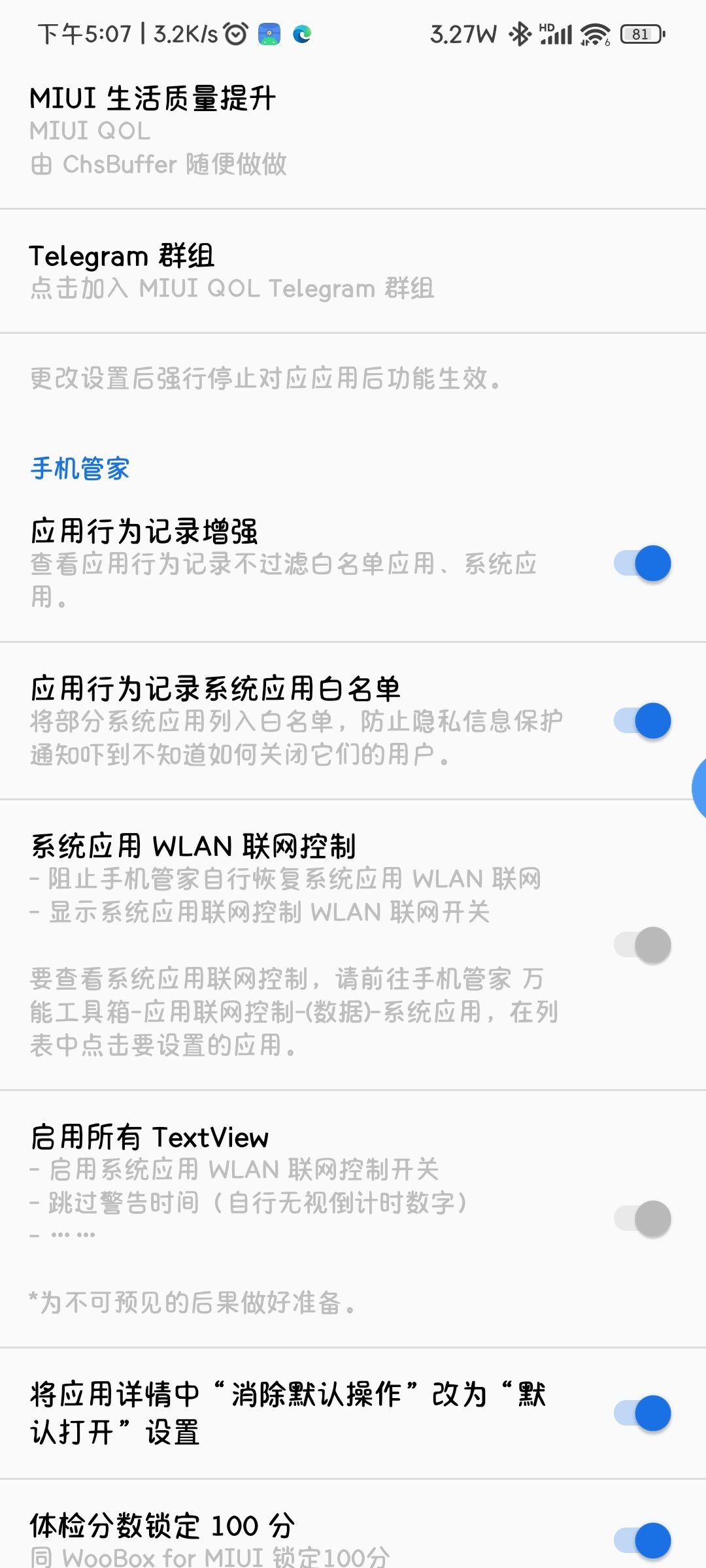Disable 应用行为记录增强 switch

(x=643, y=563)
